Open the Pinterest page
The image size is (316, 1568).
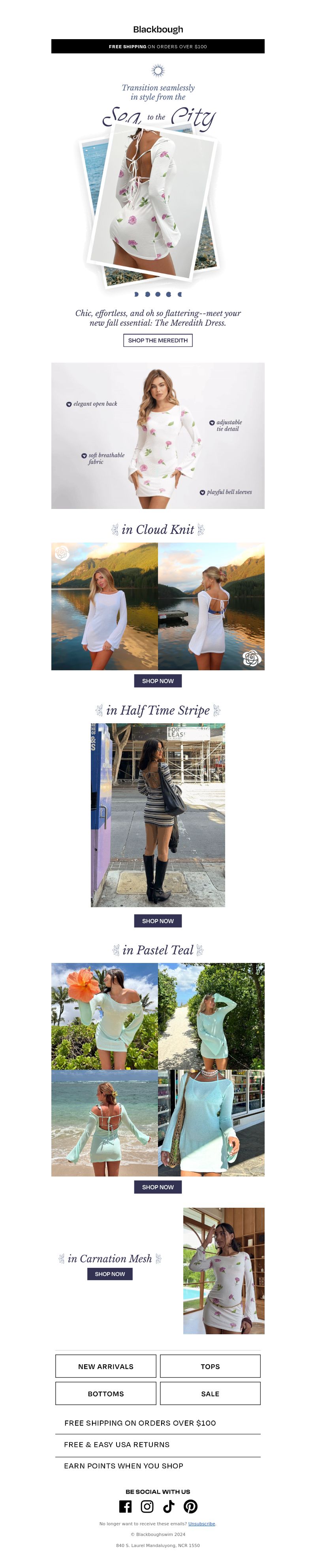click(191, 1506)
